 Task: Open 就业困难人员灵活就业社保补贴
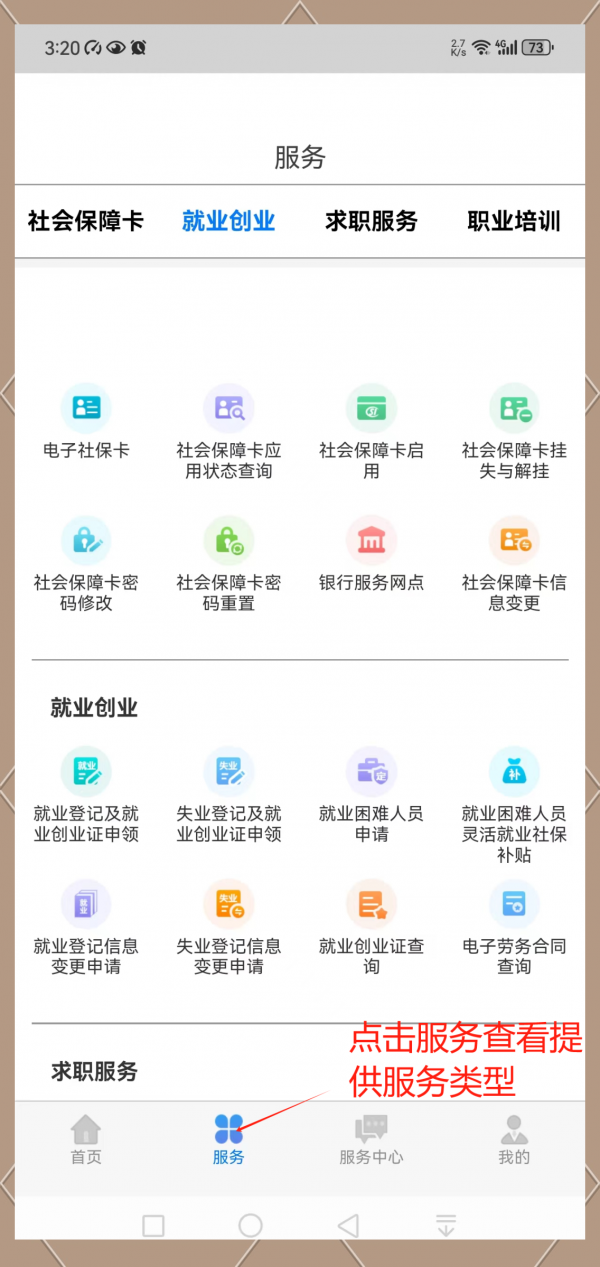click(514, 806)
